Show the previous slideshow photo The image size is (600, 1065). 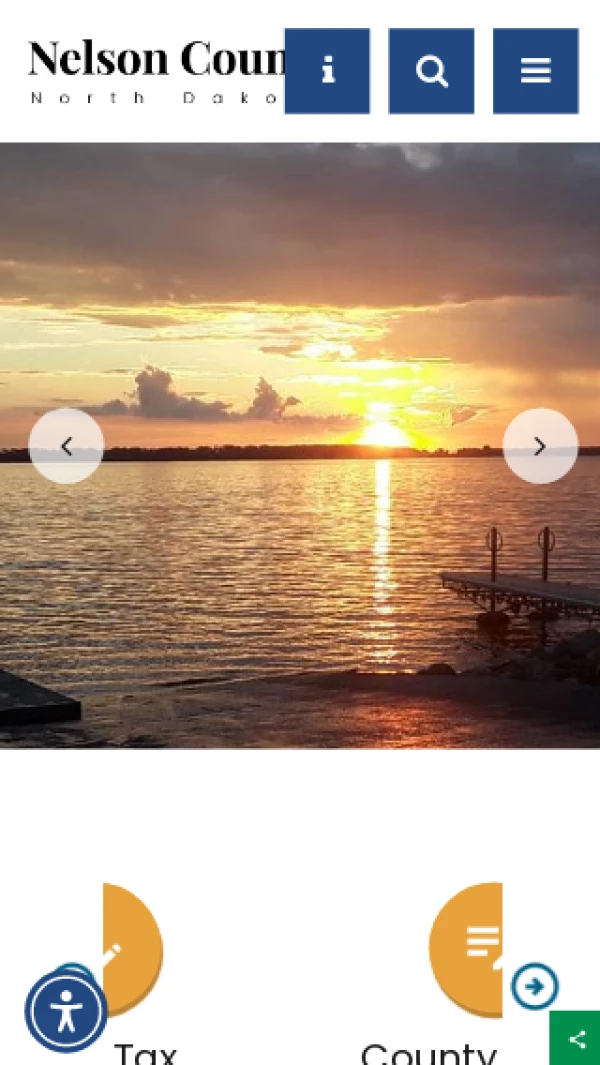(x=66, y=446)
